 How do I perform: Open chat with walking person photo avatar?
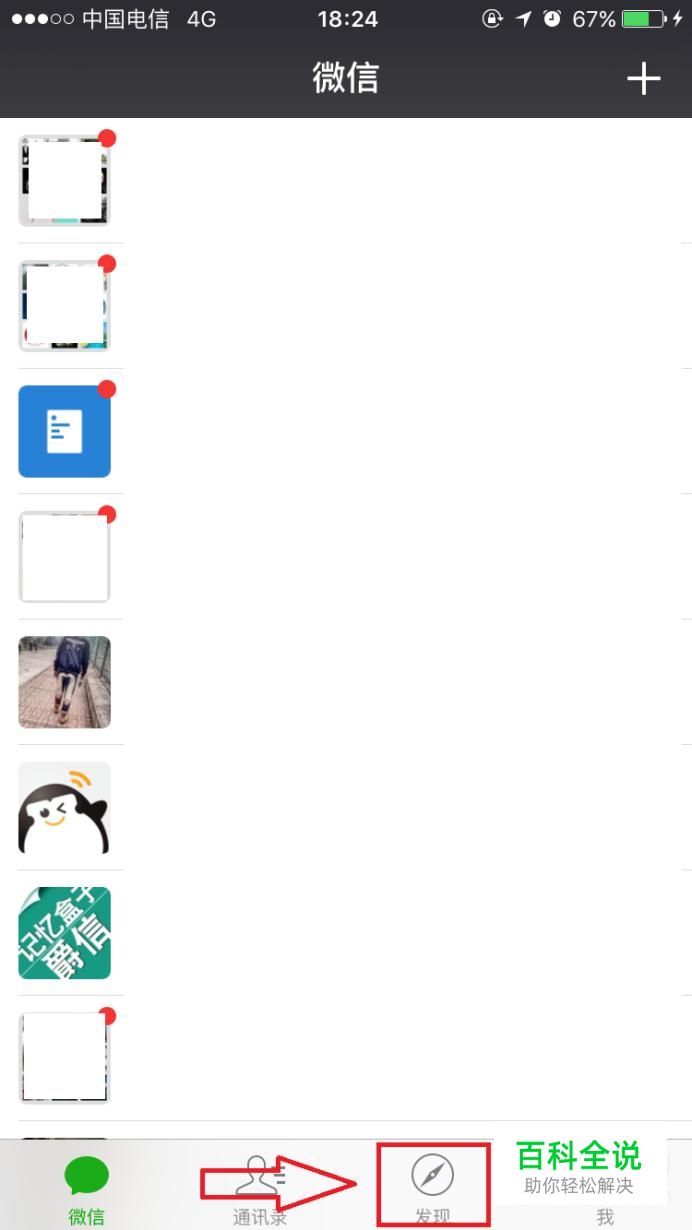(x=346, y=682)
